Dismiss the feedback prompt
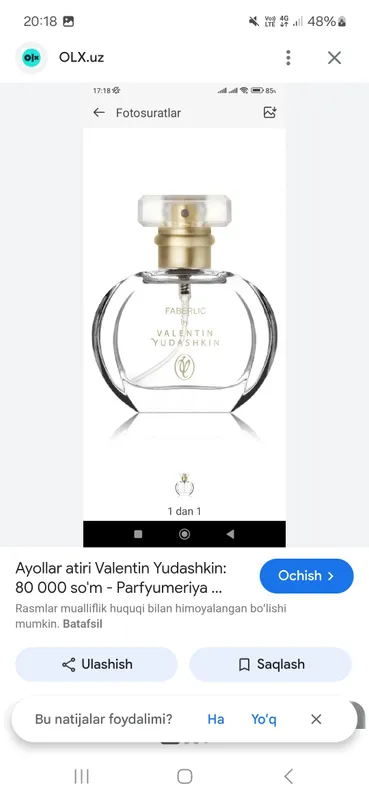 (316, 719)
